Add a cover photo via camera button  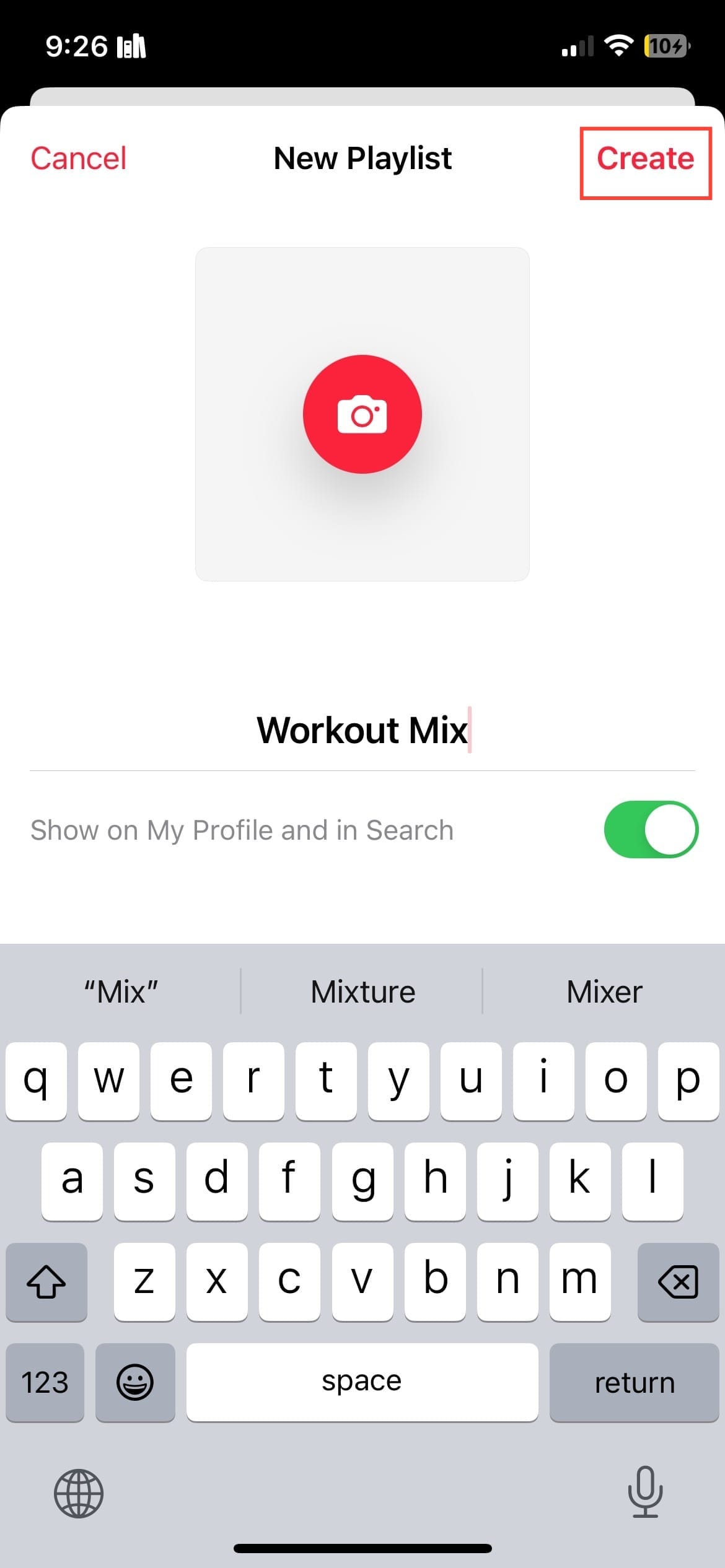pyautogui.click(x=362, y=414)
